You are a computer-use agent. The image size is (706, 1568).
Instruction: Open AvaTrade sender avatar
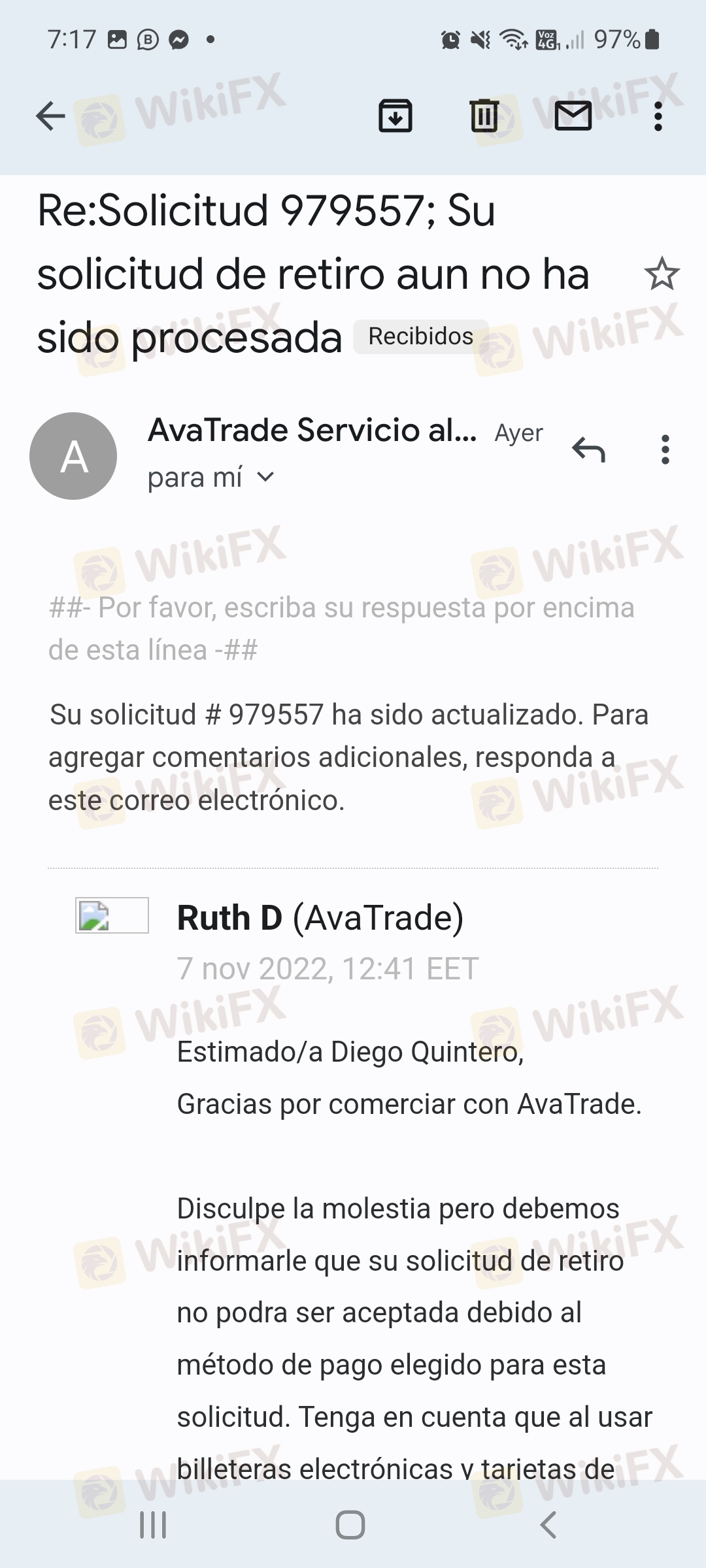tap(73, 456)
